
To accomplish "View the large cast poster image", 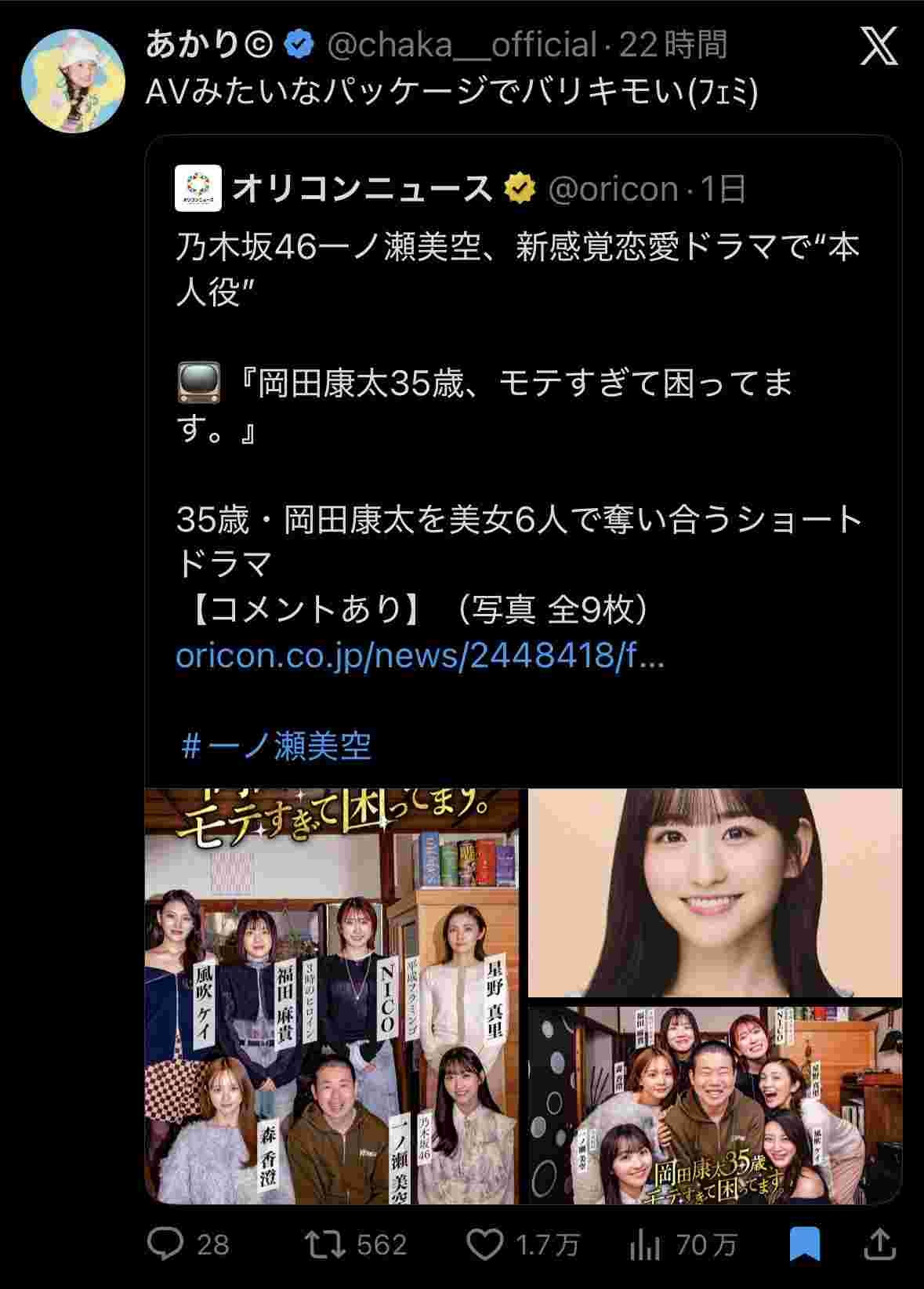I will pos(332,996).
